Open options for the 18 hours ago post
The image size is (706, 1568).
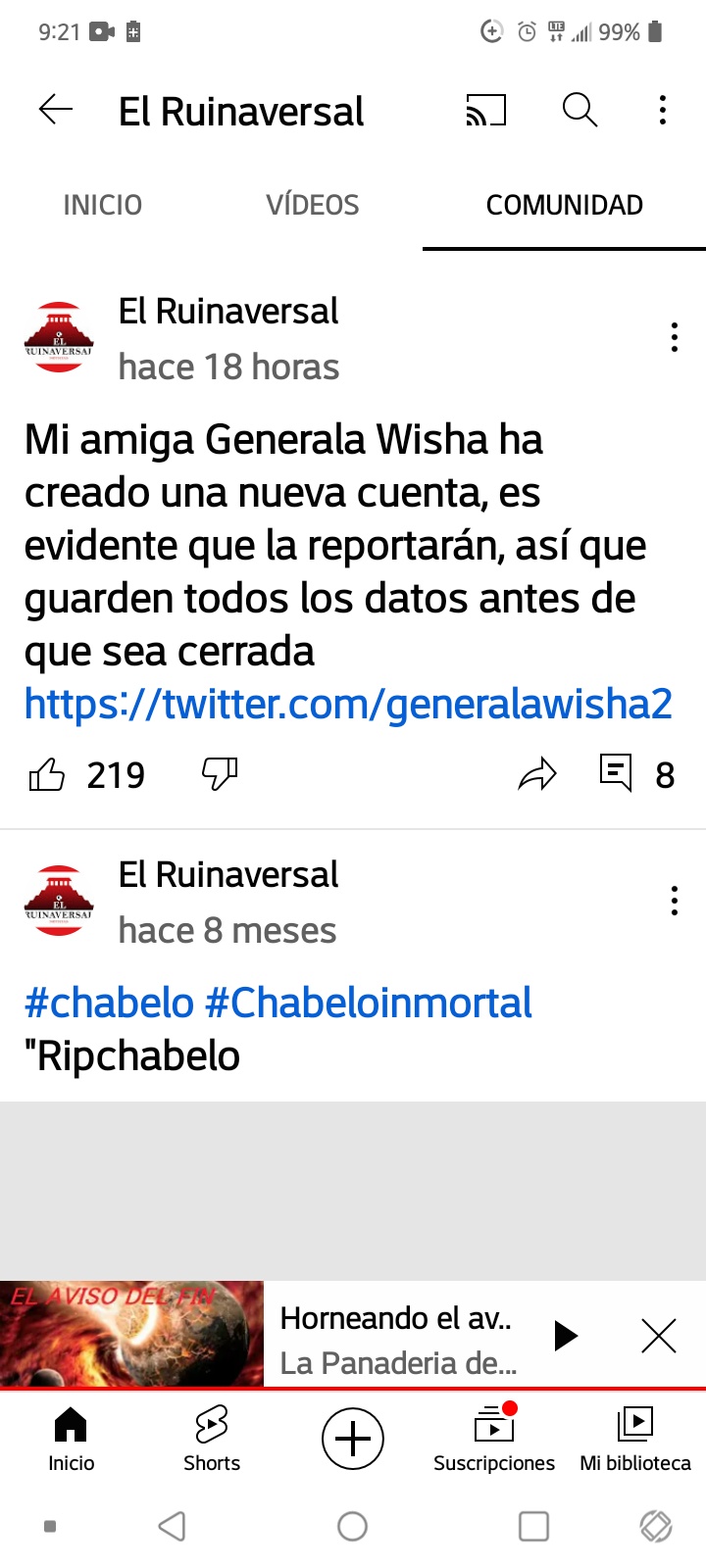(674, 337)
